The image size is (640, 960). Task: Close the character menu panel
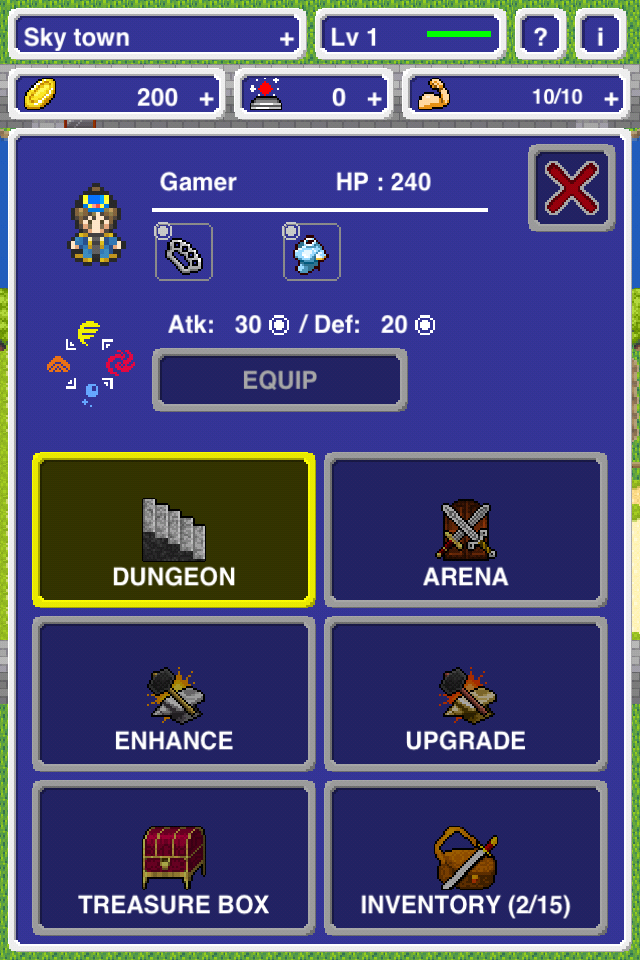point(571,188)
